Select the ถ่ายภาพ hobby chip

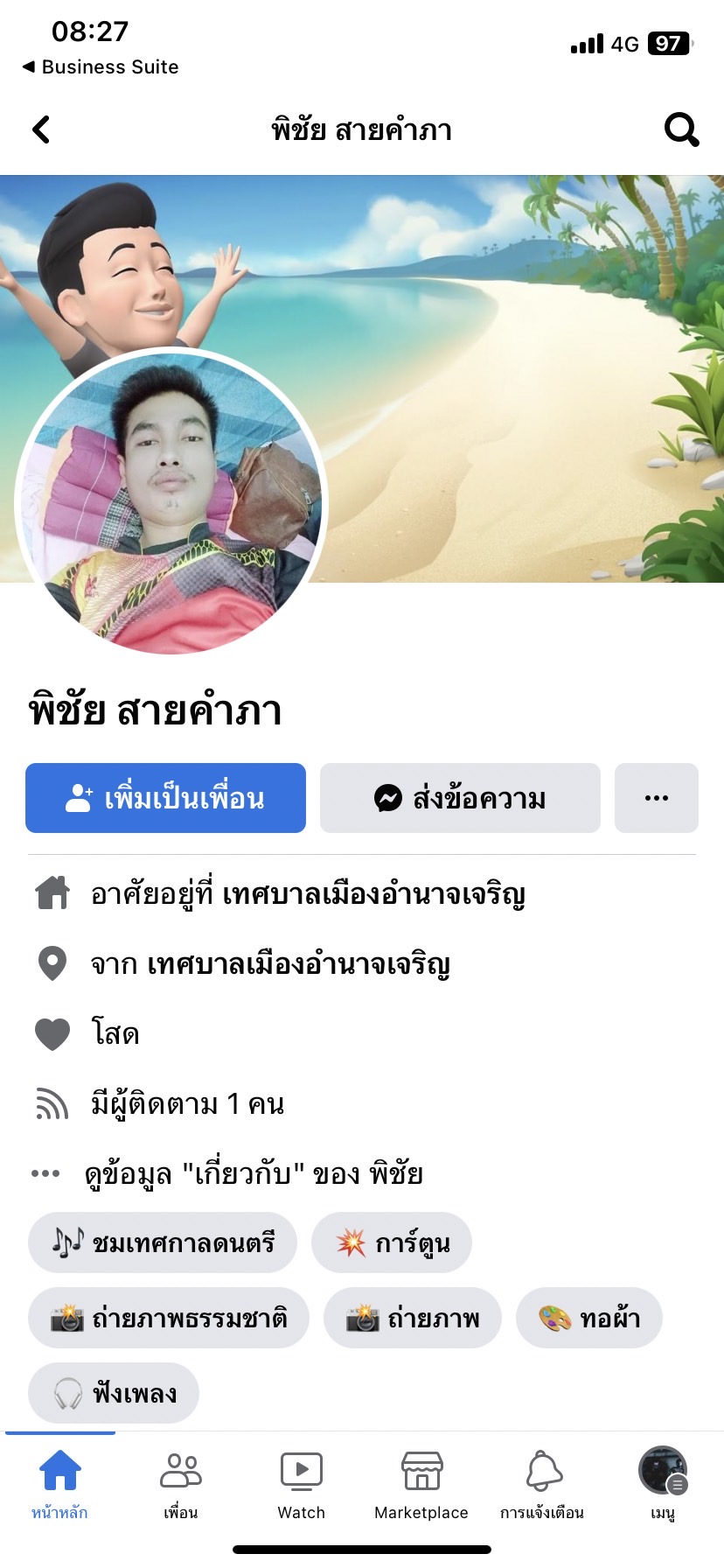click(413, 1318)
